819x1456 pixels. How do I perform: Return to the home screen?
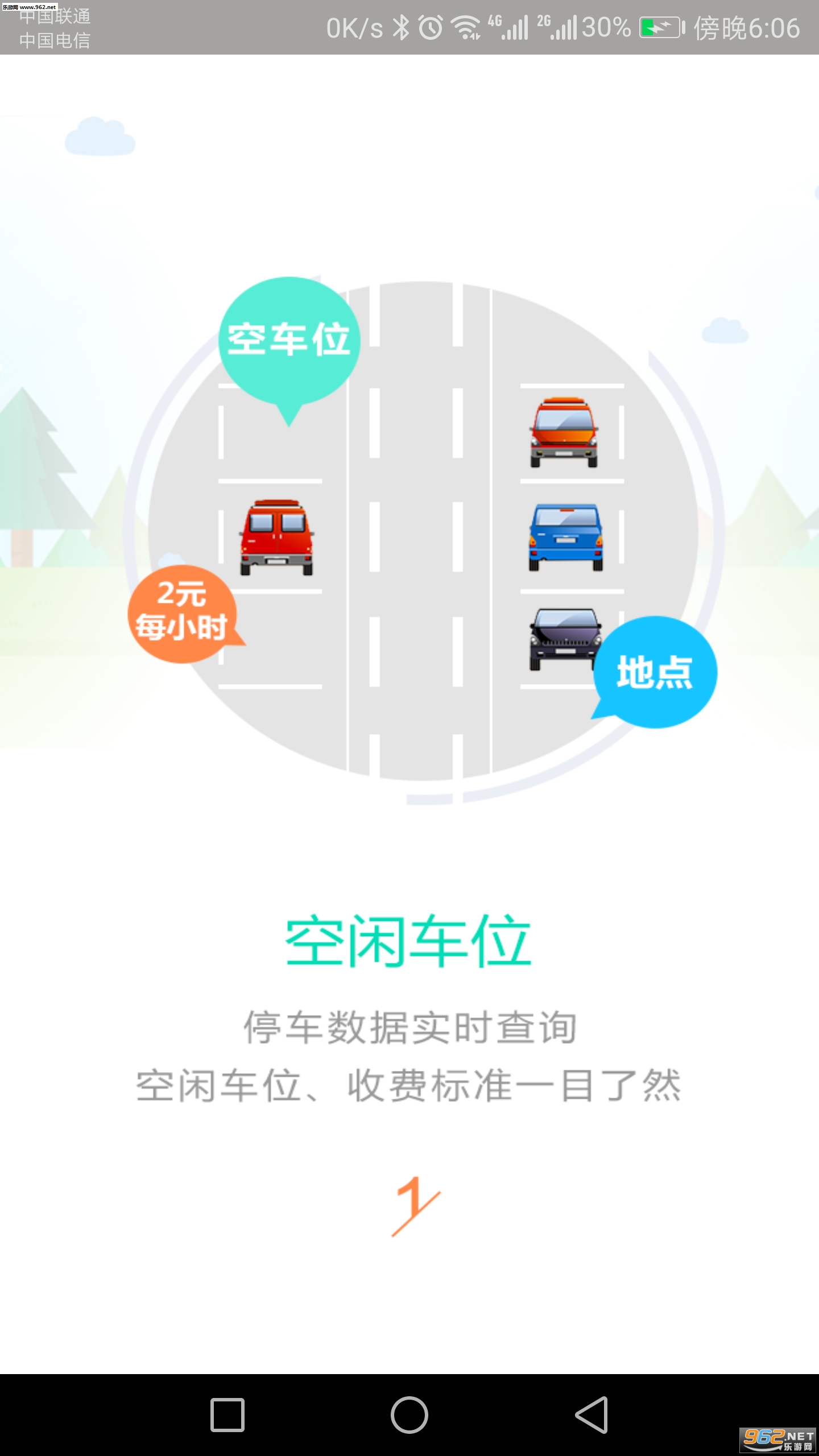(409, 1414)
